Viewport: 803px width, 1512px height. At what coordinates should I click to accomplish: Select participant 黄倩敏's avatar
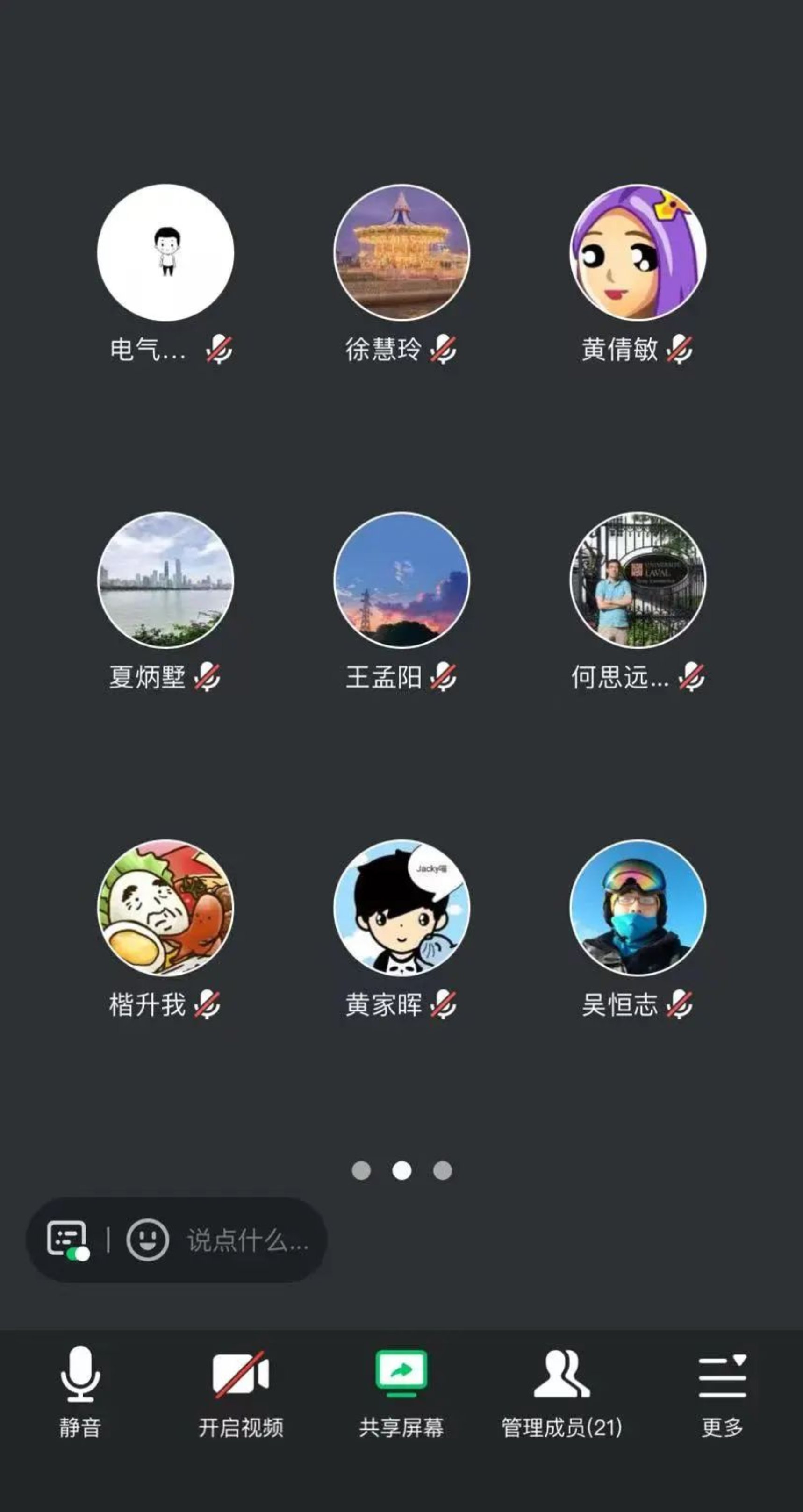tap(638, 252)
